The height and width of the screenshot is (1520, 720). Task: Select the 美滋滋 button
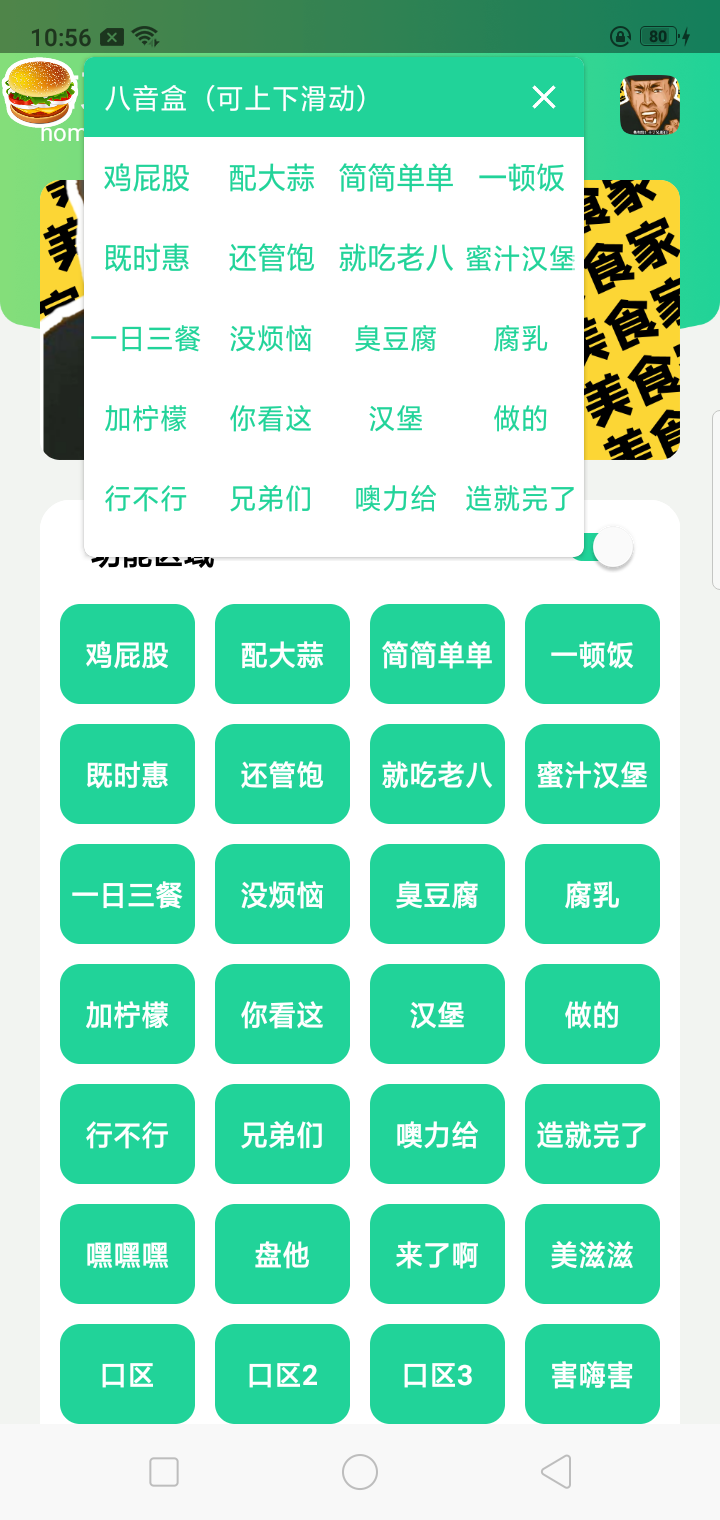[592, 1254]
